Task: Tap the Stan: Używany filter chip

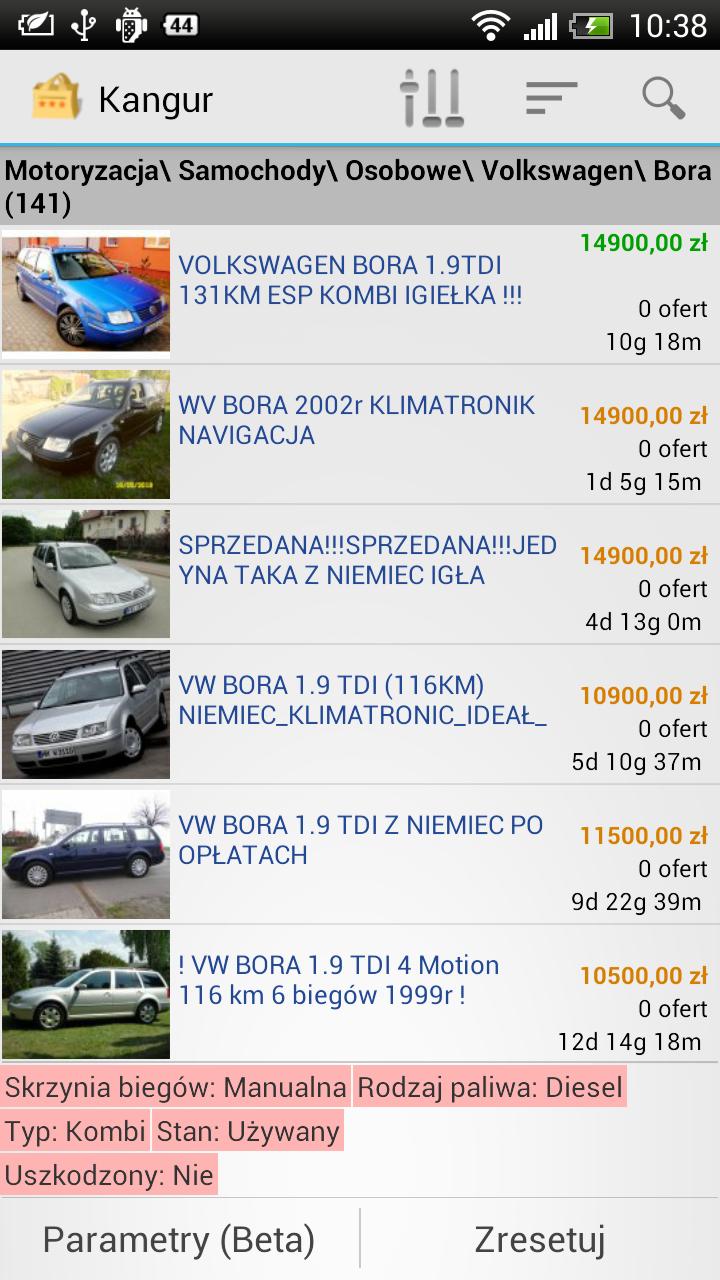Action: click(248, 1132)
